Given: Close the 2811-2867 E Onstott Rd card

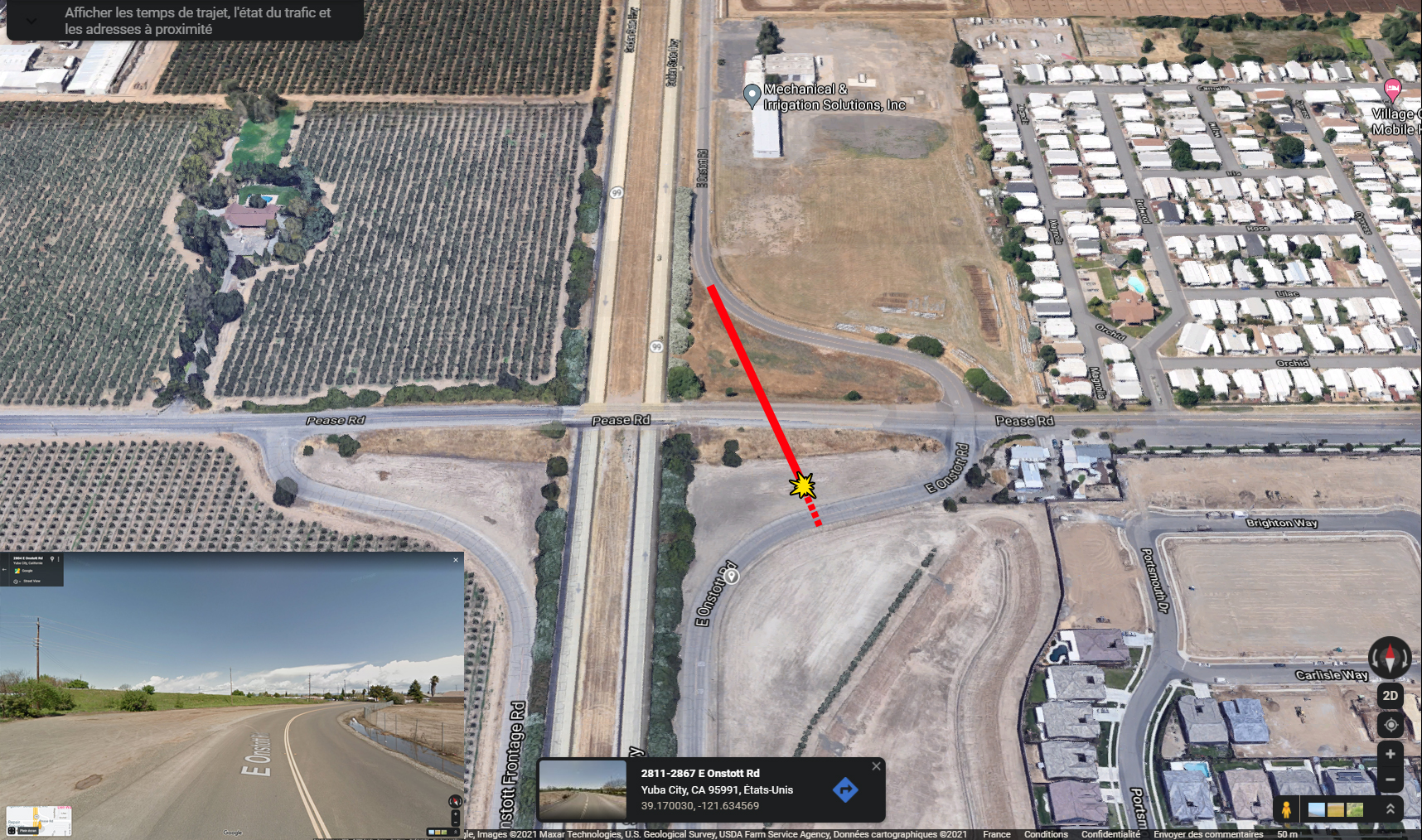Looking at the screenshot, I should 876,766.
